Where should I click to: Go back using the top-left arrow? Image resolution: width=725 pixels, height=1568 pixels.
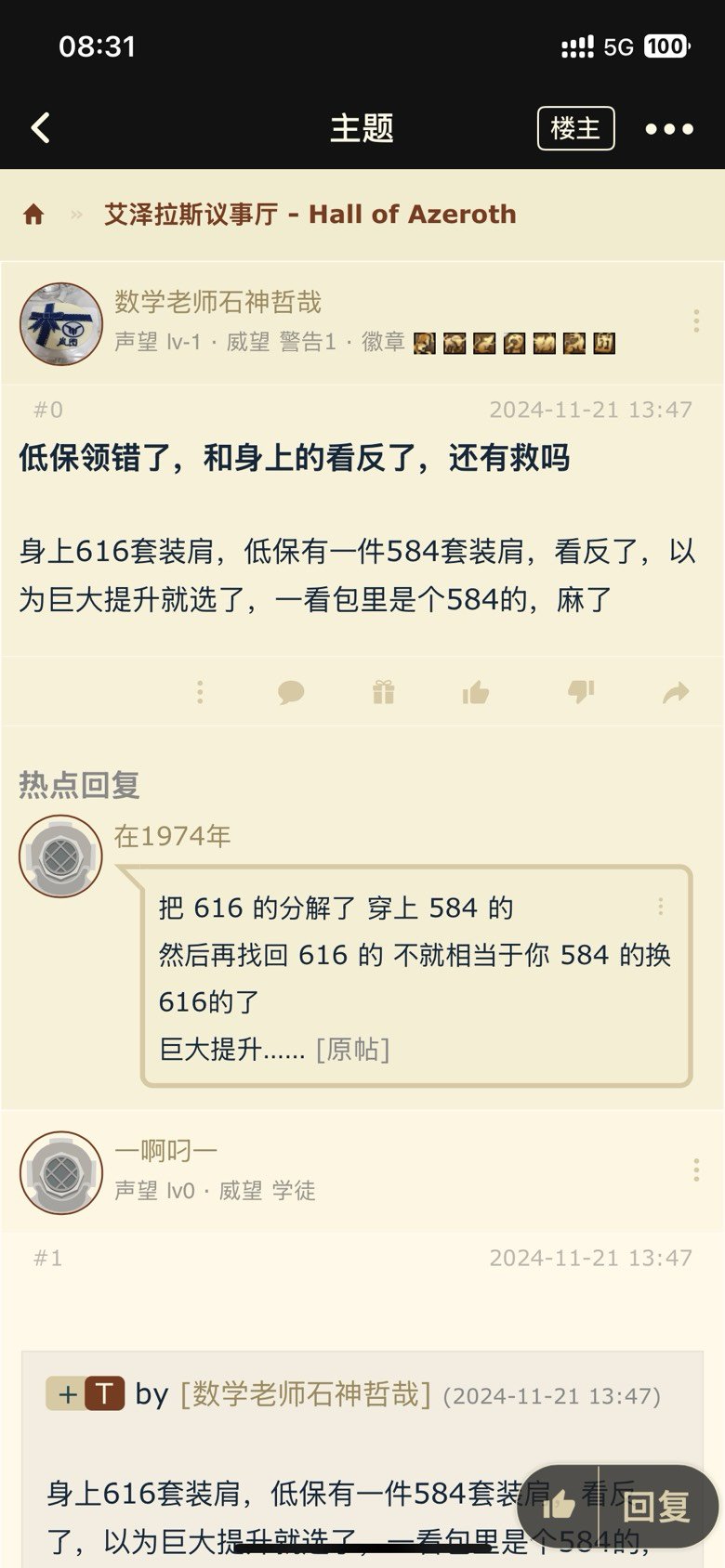pos(40,128)
